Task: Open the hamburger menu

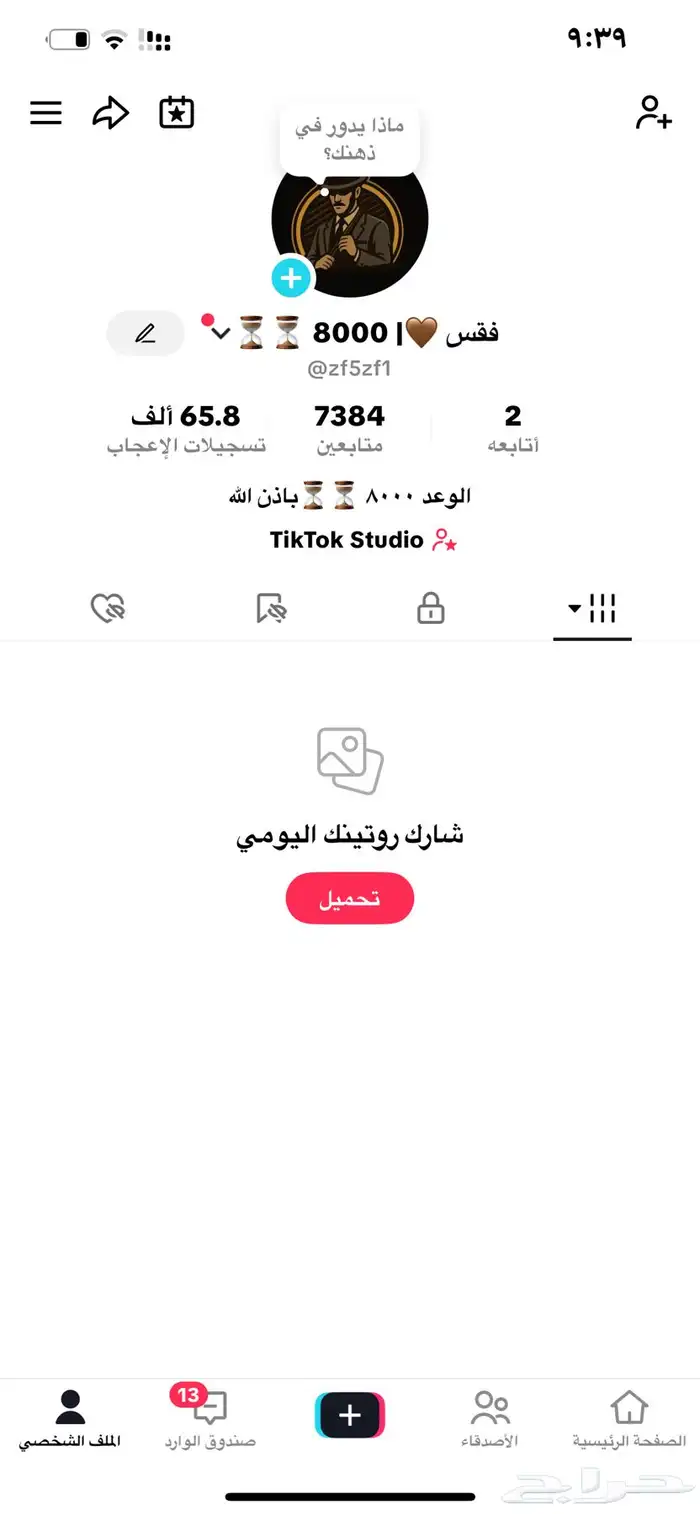Action: click(x=46, y=113)
